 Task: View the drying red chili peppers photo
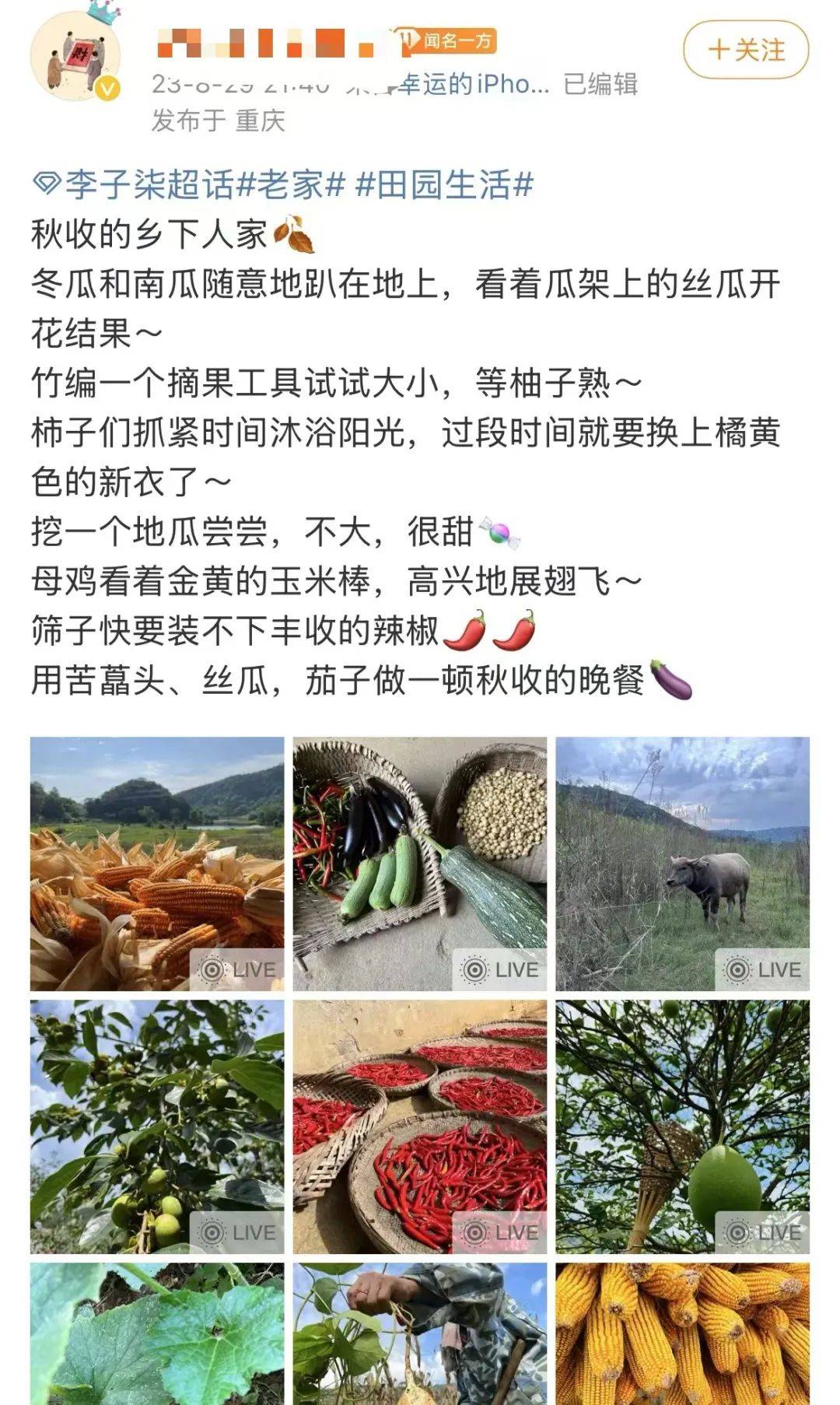point(420,1126)
